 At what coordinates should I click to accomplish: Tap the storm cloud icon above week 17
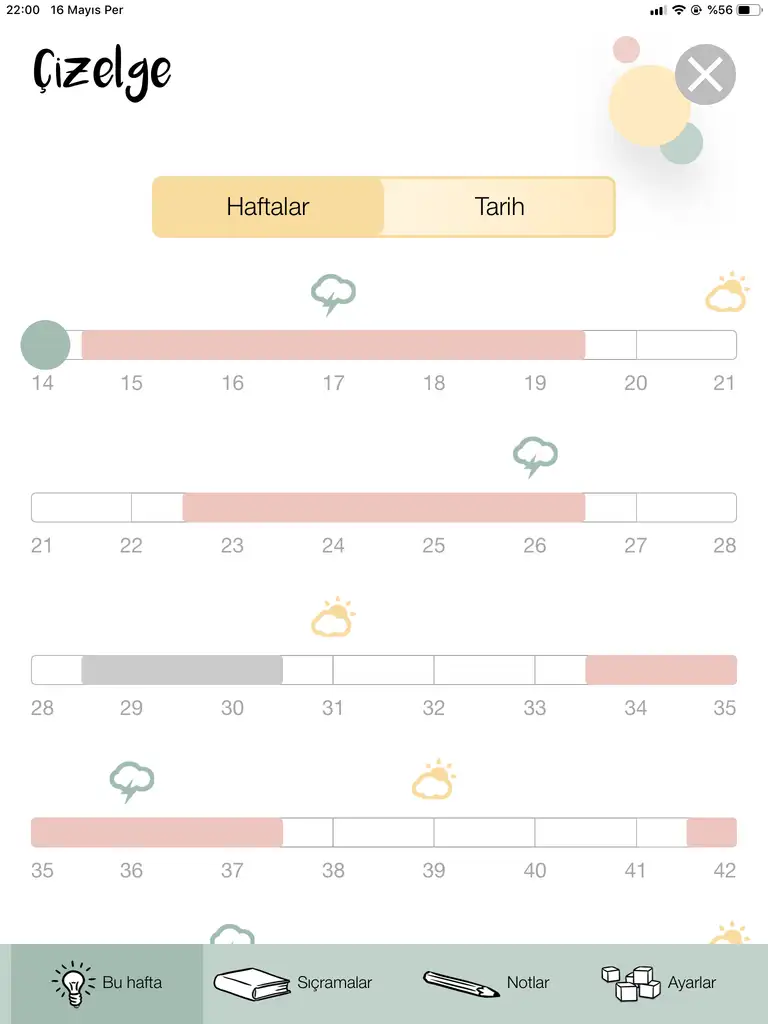click(x=333, y=294)
